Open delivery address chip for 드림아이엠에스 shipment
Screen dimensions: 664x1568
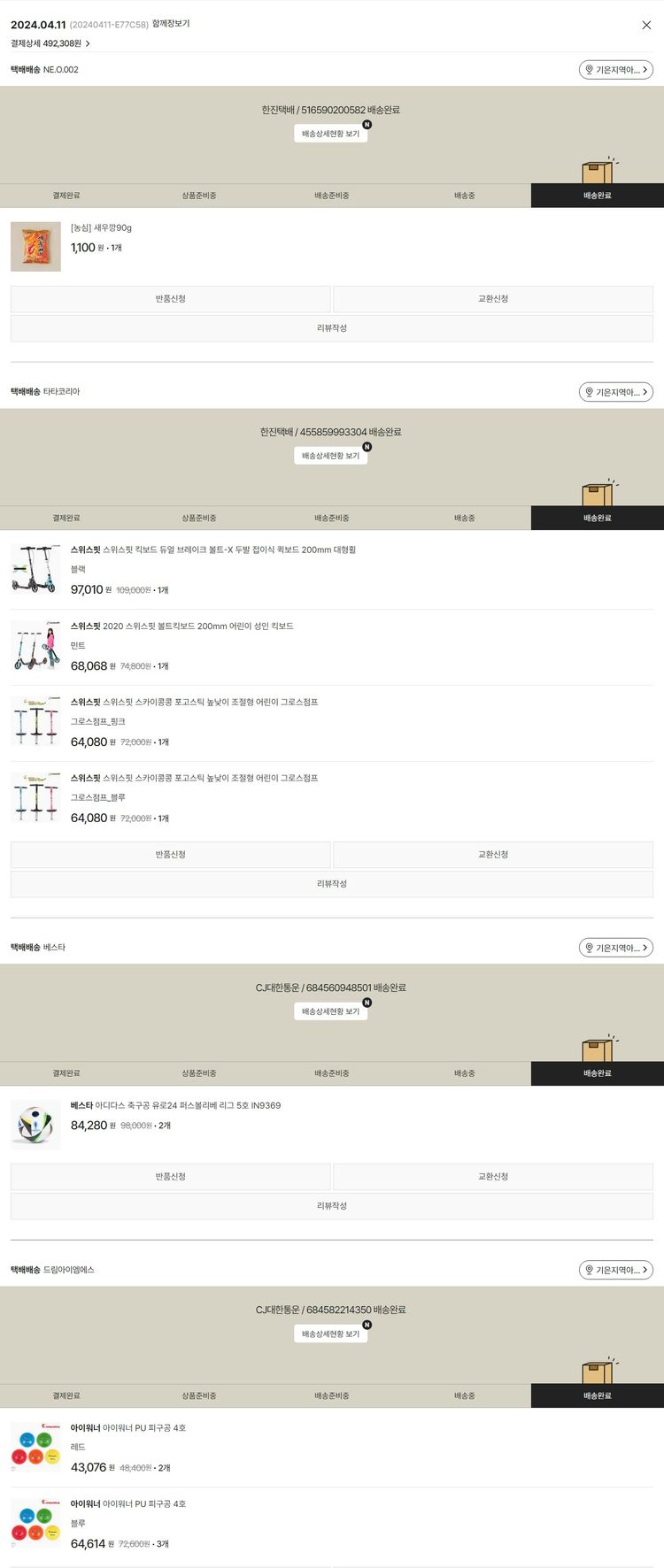tap(615, 1270)
